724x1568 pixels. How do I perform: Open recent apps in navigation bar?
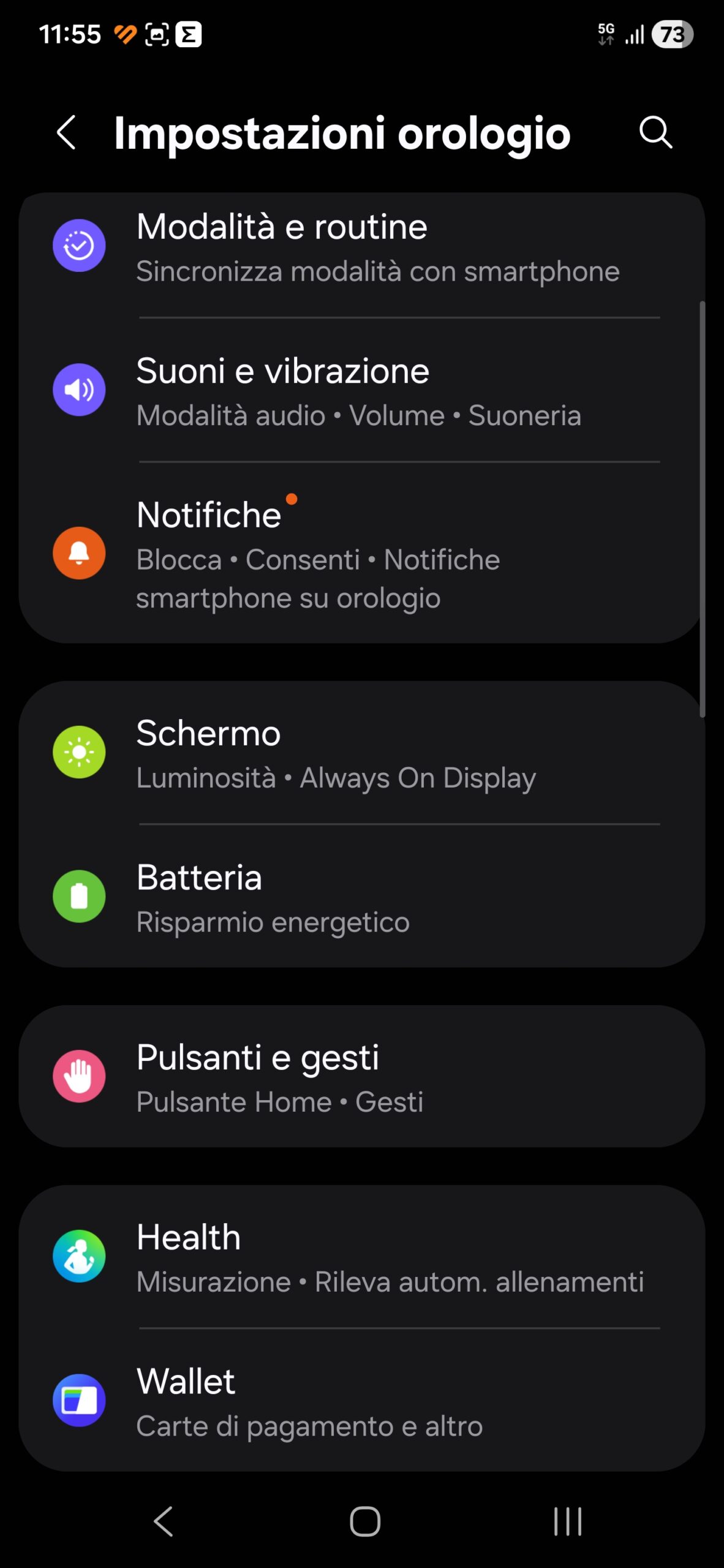pyautogui.click(x=567, y=1521)
